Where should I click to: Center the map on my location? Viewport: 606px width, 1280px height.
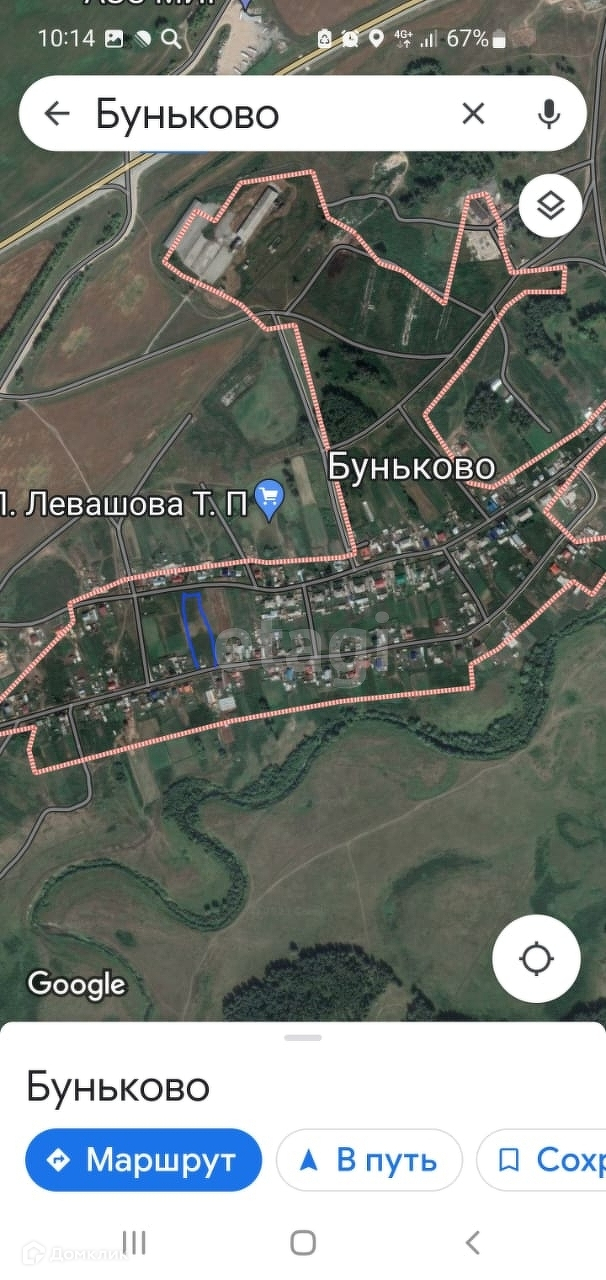[x=536, y=958]
